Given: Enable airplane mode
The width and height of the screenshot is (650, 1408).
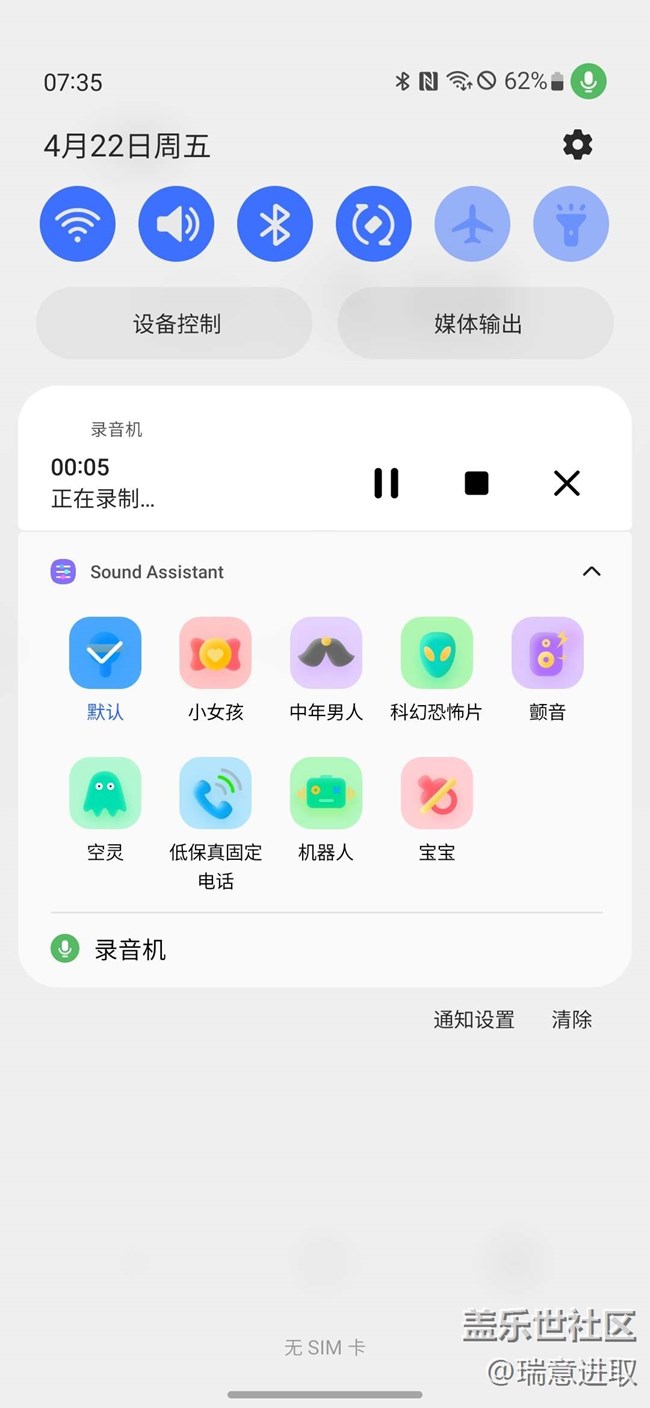Looking at the screenshot, I should tap(472, 224).
